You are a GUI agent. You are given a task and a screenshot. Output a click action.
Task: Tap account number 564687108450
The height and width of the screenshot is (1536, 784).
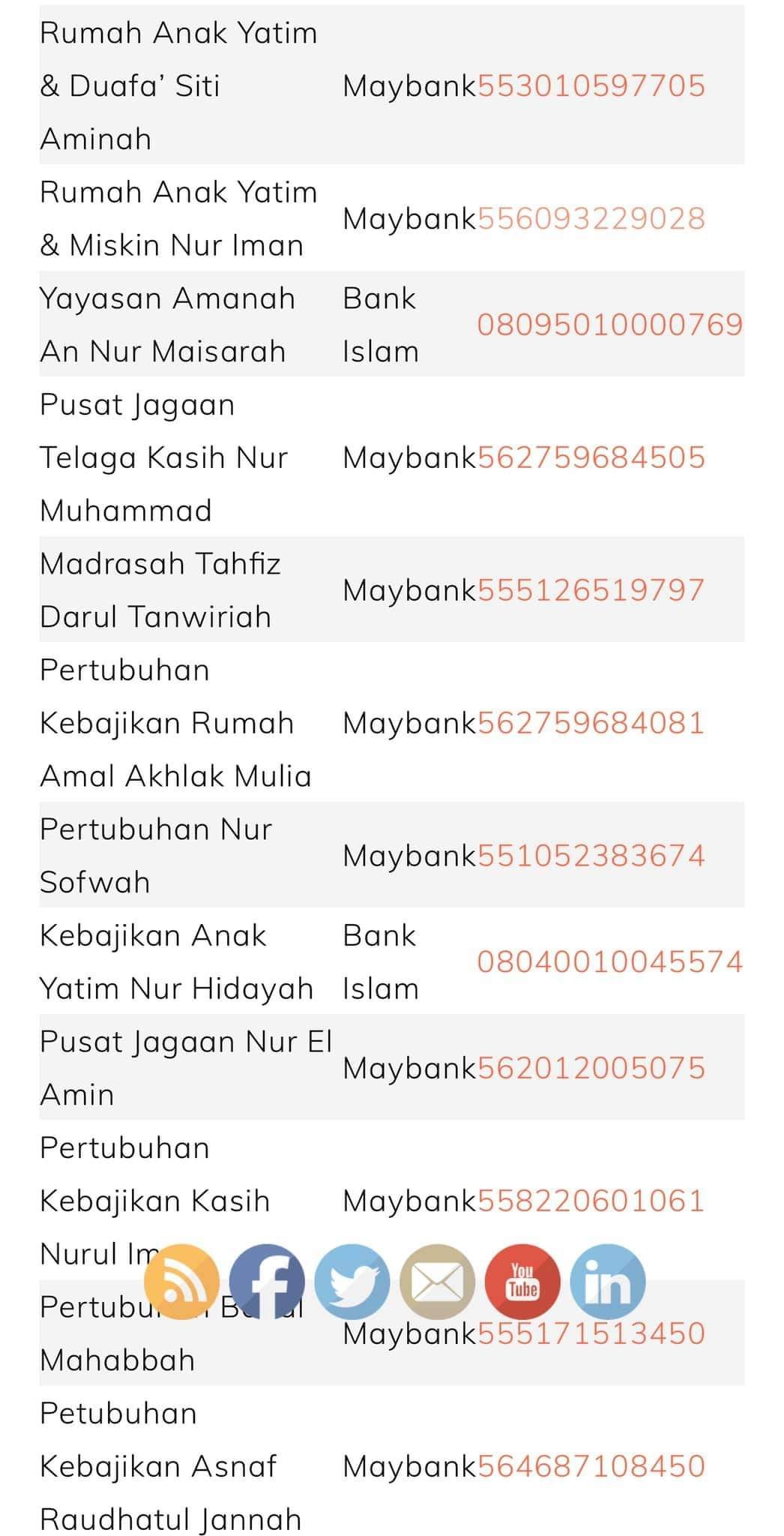[x=591, y=1466]
